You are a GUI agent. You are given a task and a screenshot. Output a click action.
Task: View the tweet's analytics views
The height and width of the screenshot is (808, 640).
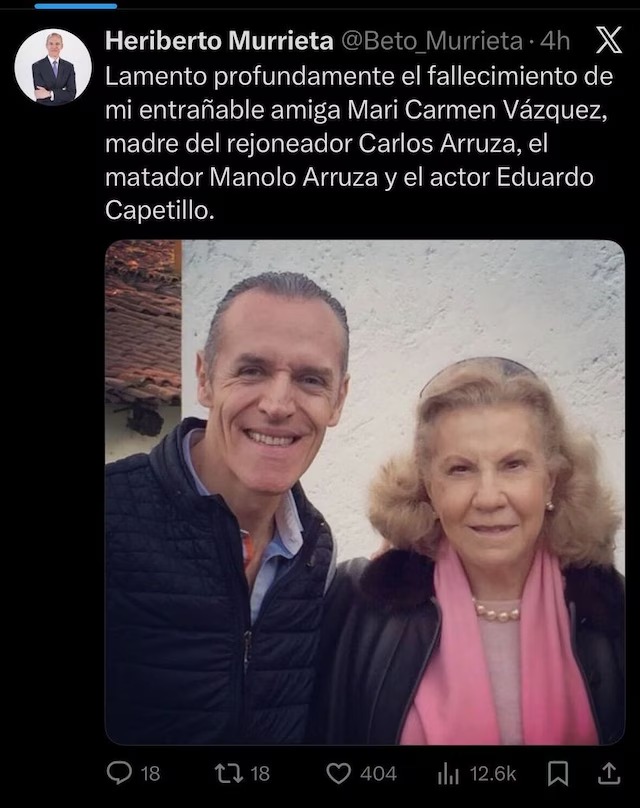click(447, 773)
